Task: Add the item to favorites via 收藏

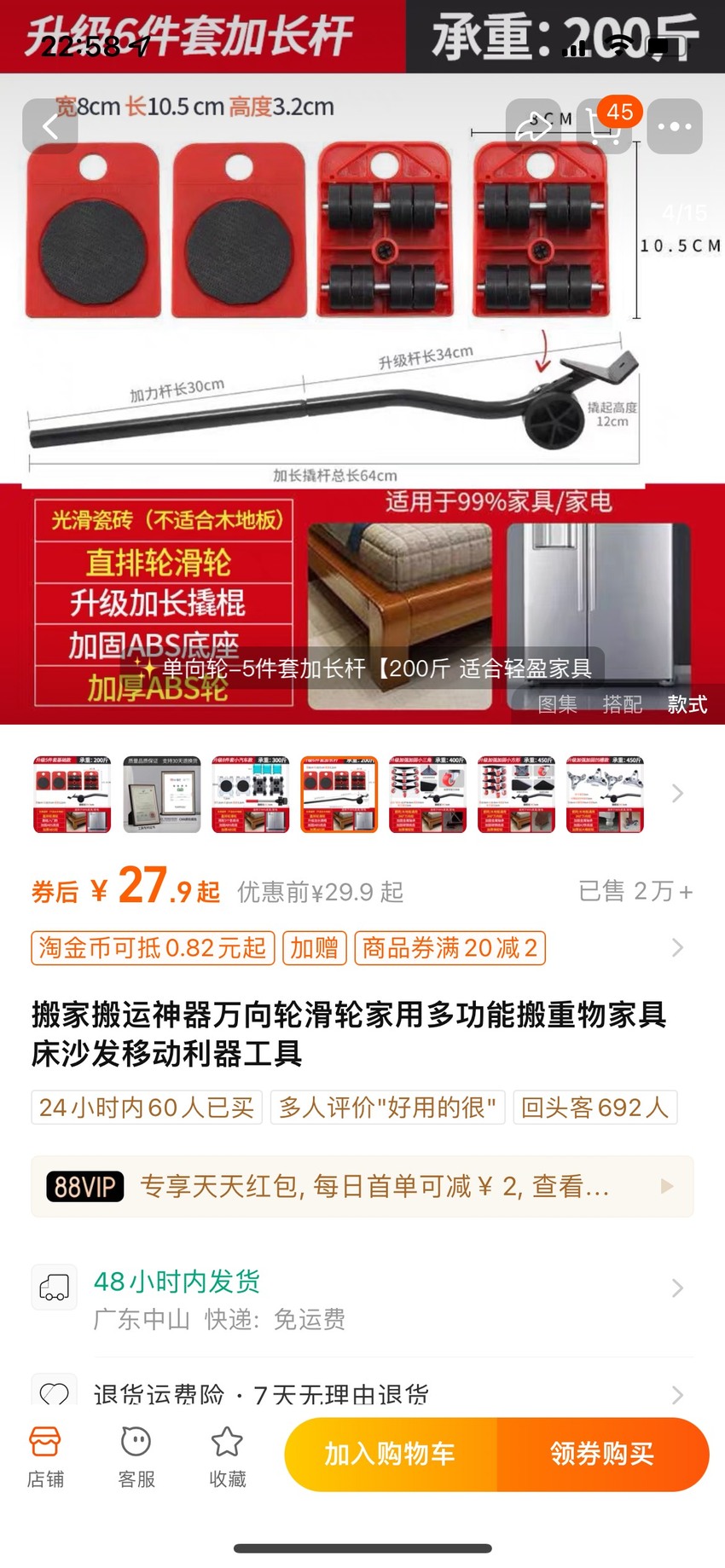Action: [228, 1456]
